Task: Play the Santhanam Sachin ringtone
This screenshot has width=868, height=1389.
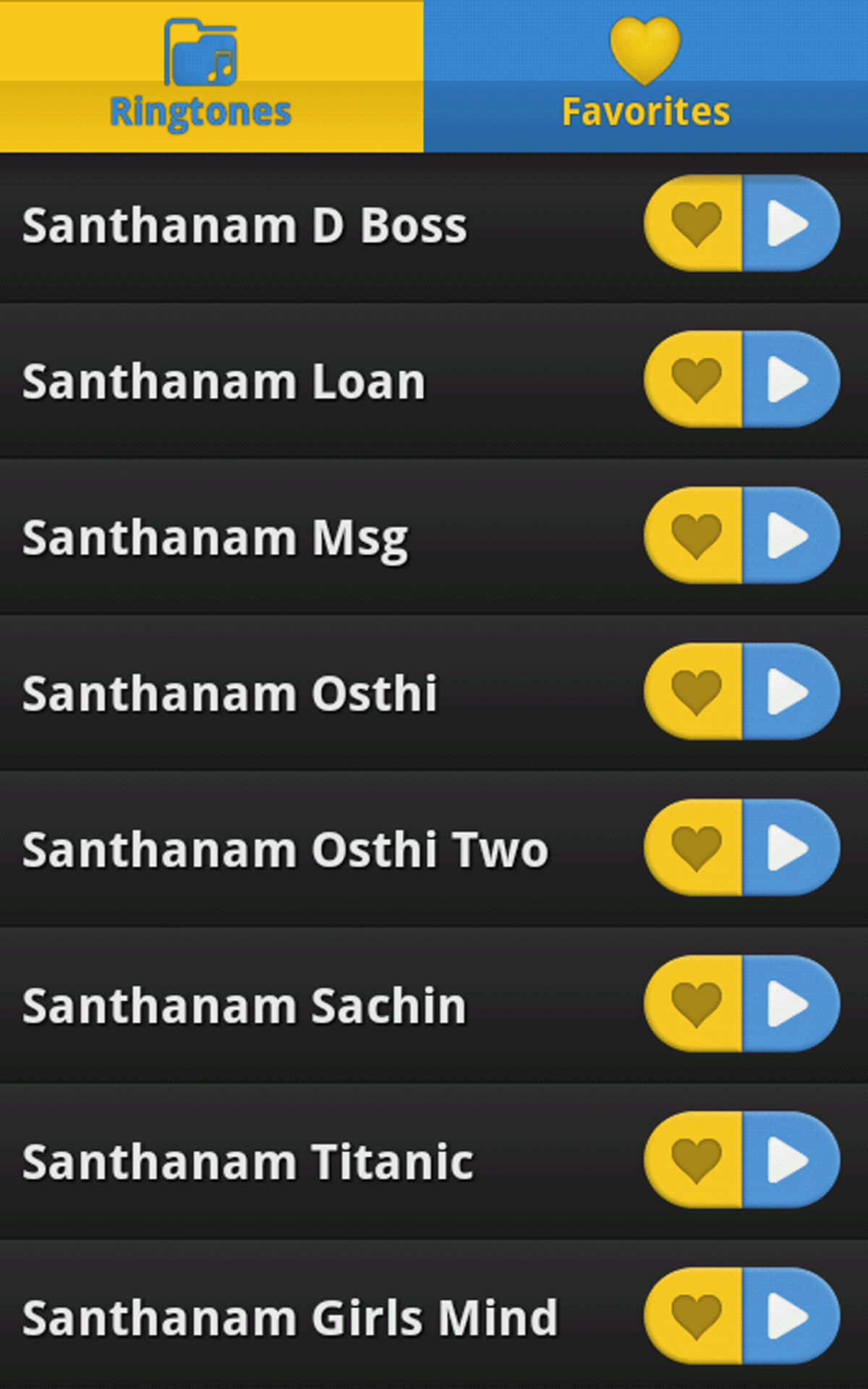Action: 789,1004
